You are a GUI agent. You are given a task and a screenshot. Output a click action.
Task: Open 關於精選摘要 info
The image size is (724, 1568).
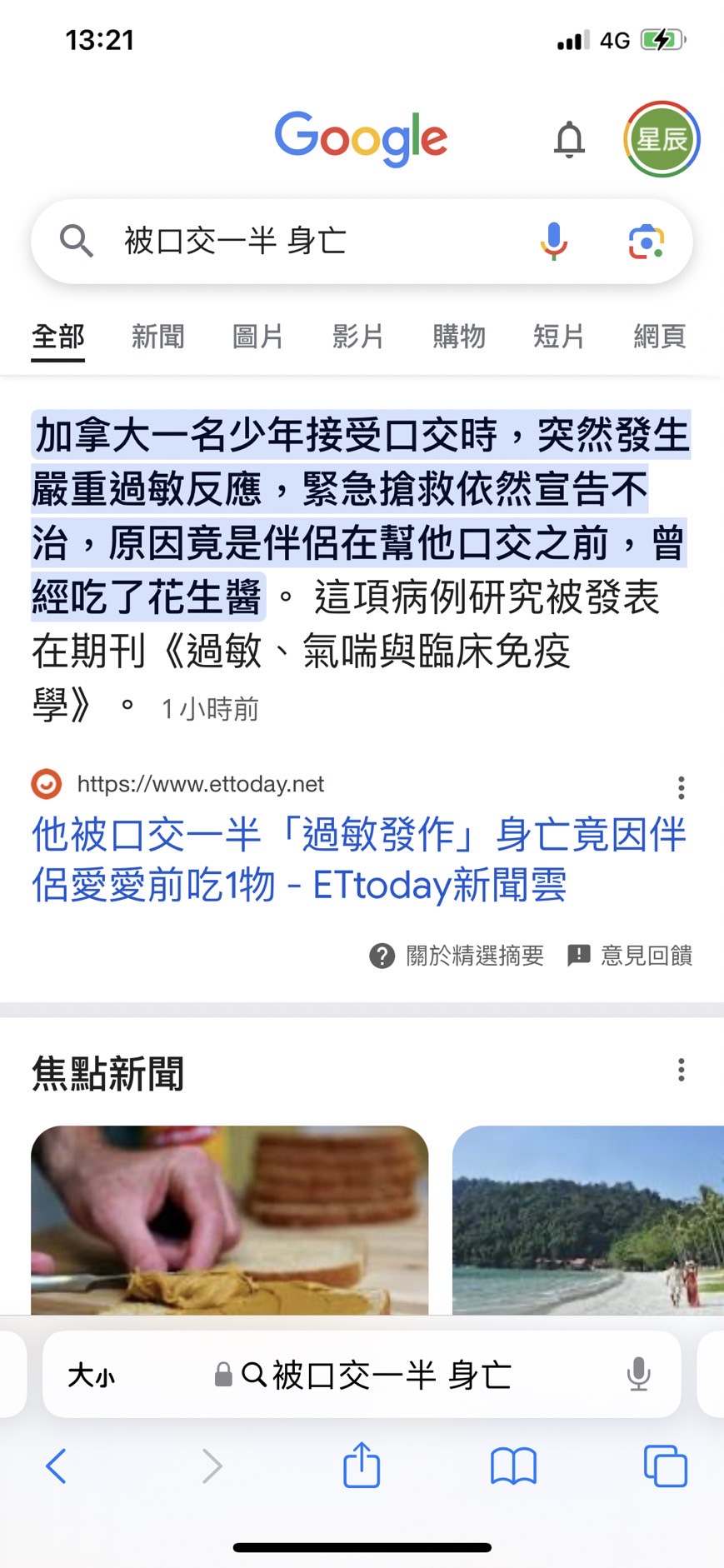[x=457, y=956]
